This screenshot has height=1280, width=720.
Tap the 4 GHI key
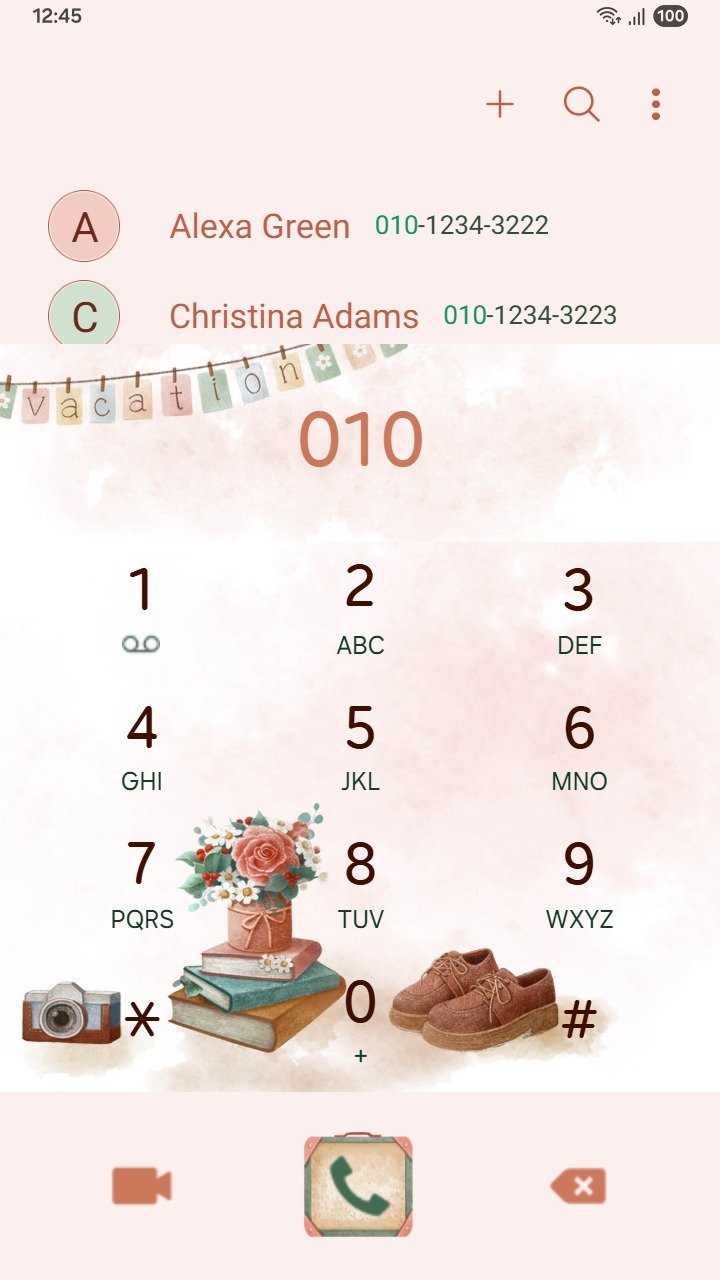tap(141, 745)
